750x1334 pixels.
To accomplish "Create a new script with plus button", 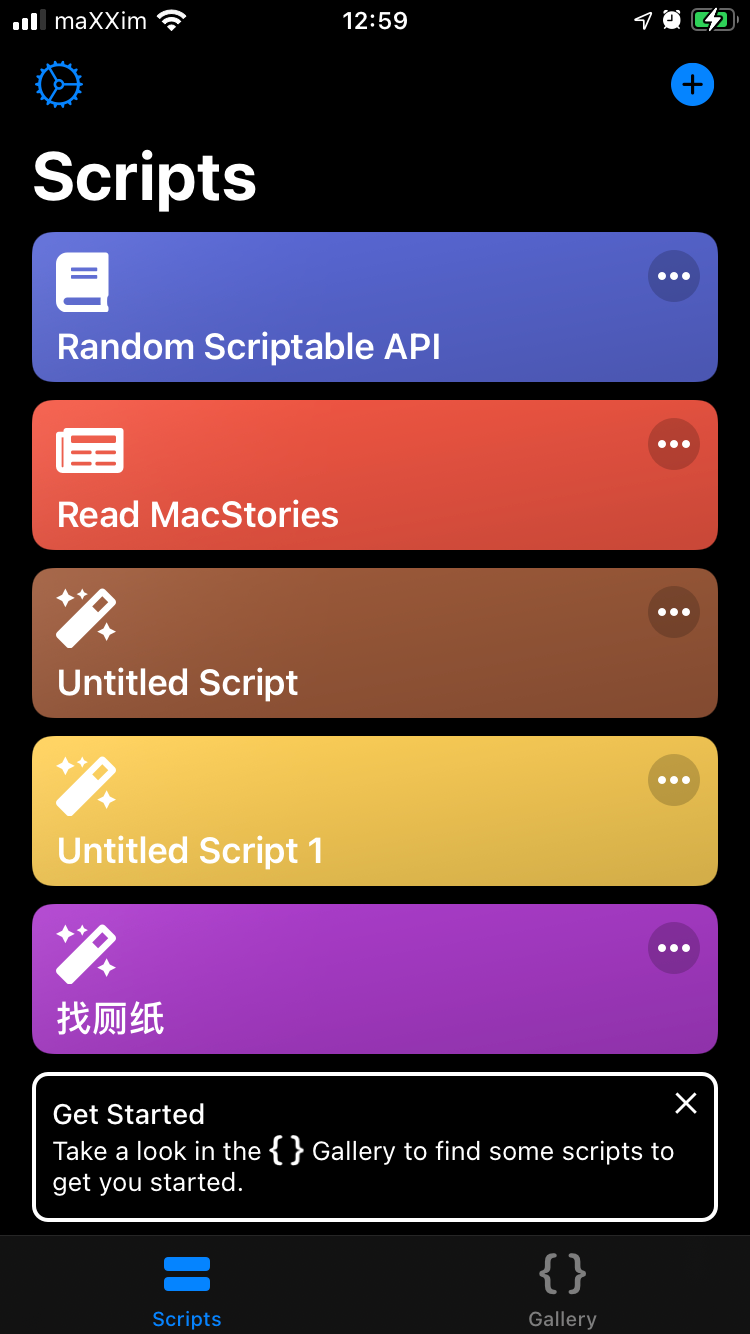I will pos(692,85).
